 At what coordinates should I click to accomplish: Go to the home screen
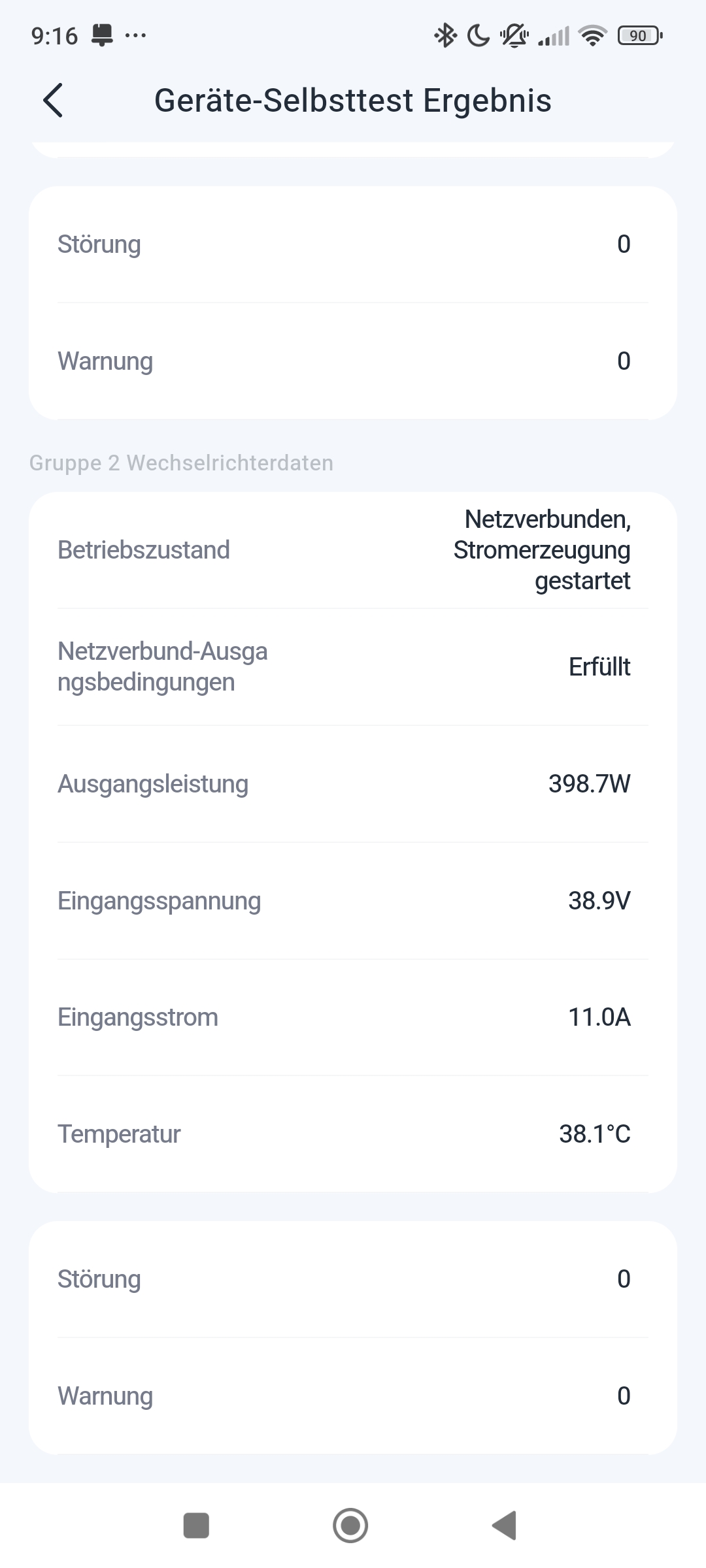[x=350, y=1526]
